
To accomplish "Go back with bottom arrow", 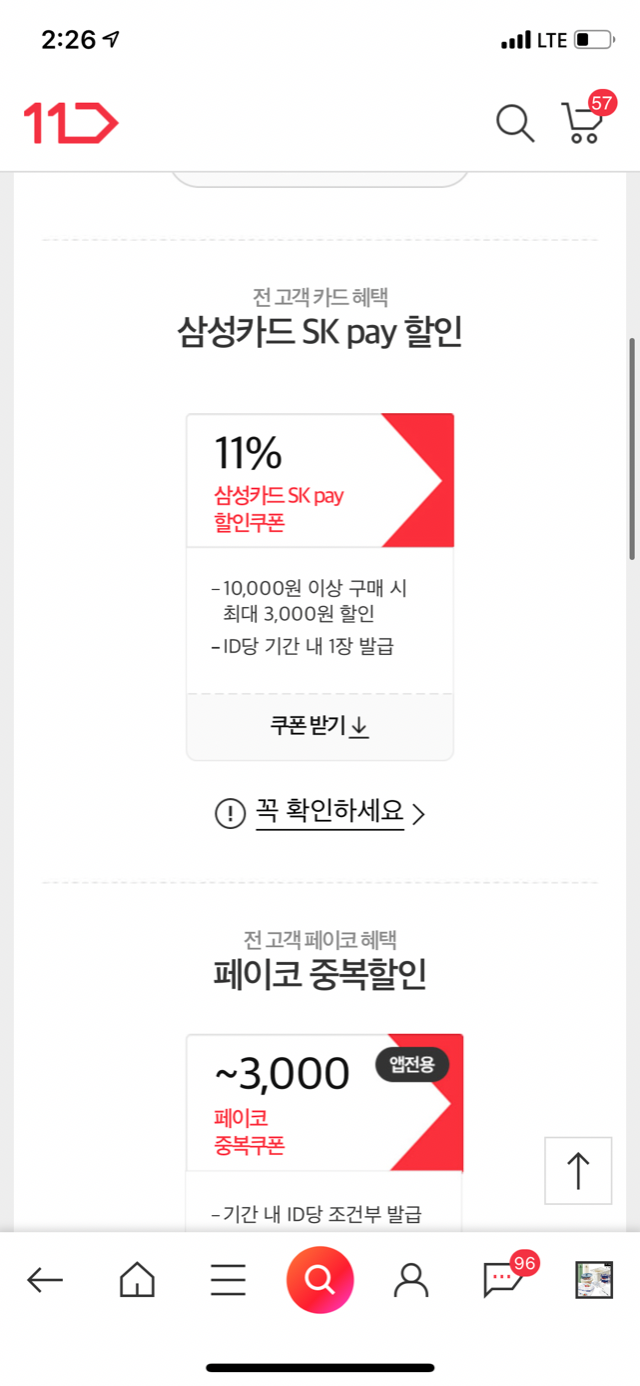I will [x=45, y=1279].
